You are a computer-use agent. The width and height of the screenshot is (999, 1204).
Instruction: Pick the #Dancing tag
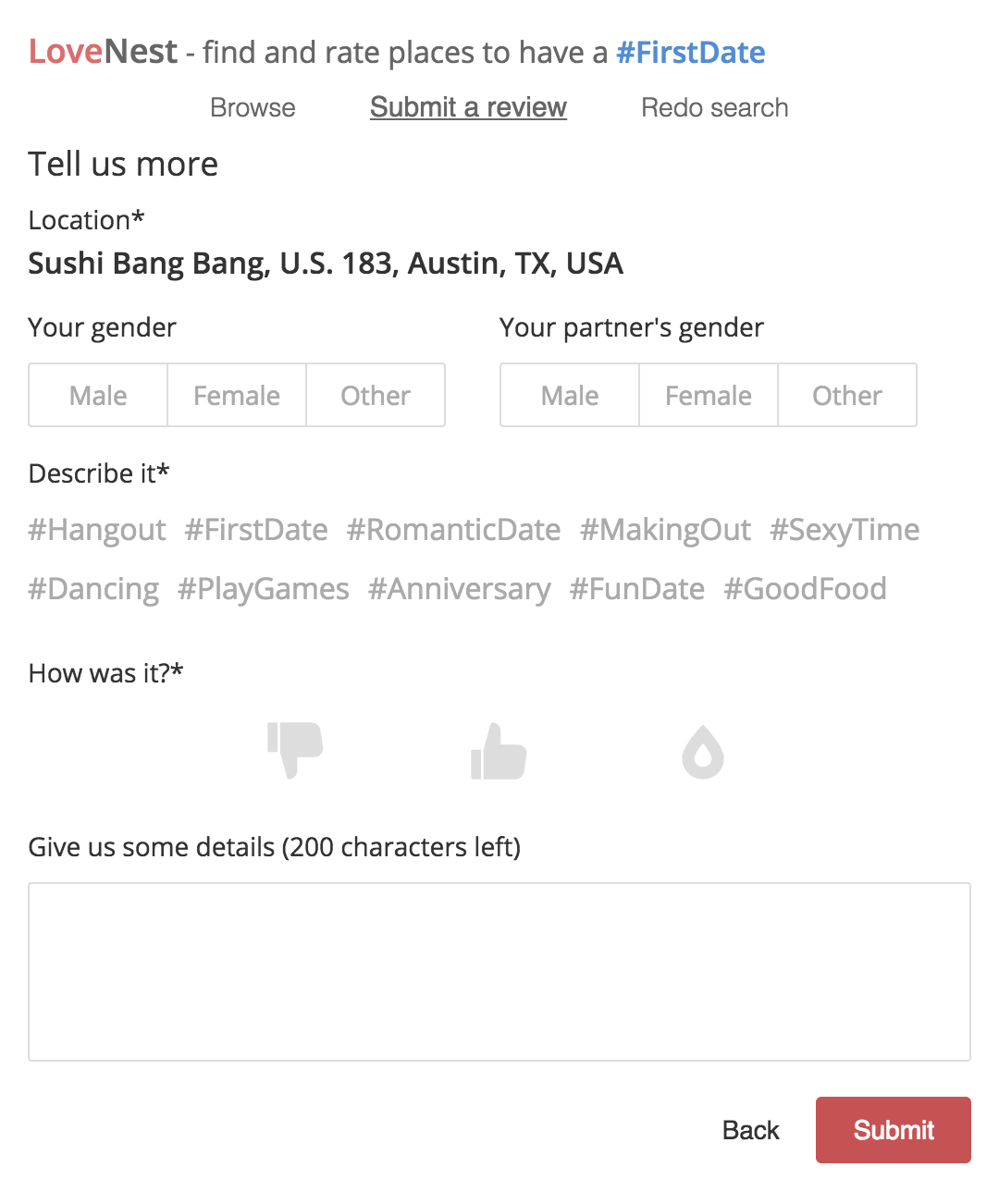93,589
